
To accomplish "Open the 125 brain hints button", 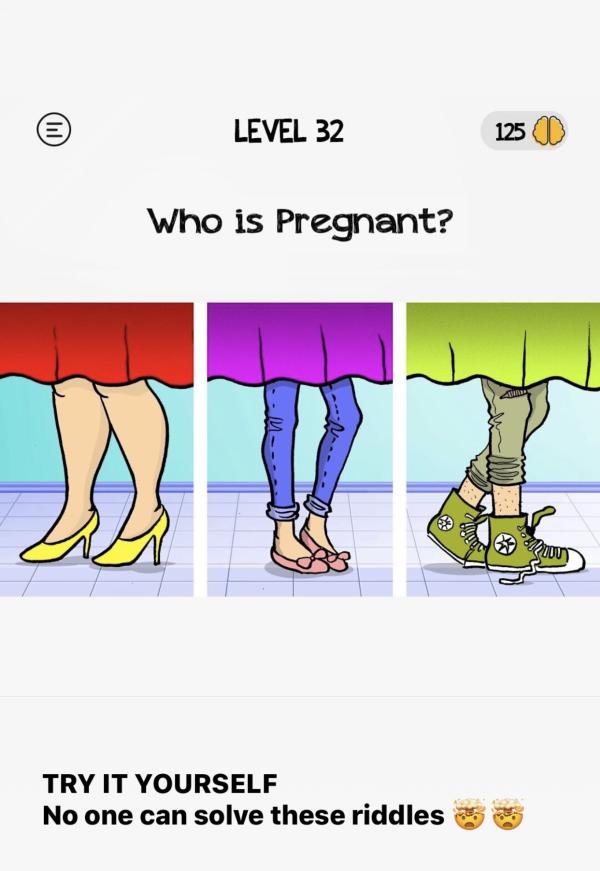I will tap(524, 130).
